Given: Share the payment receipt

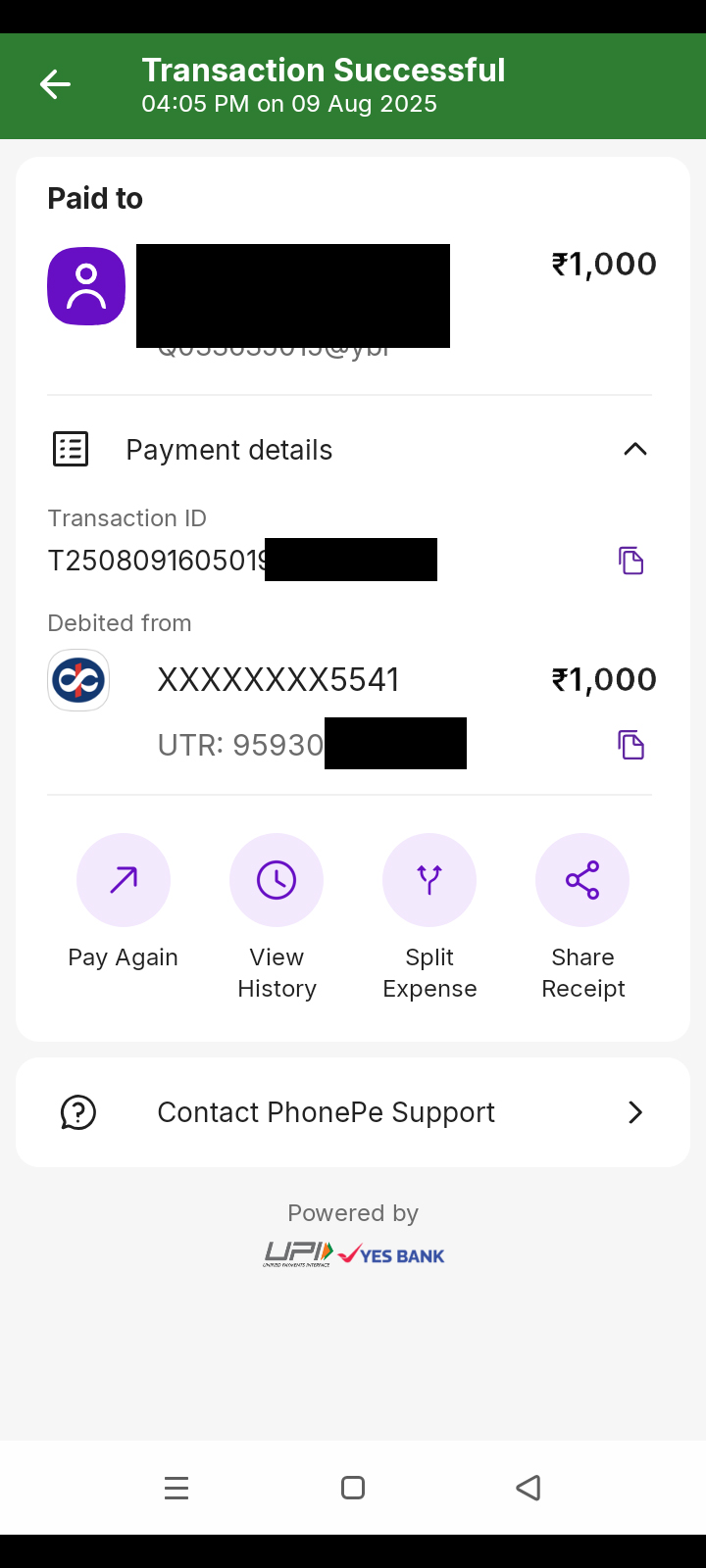Looking at the screenshot, I should (x=582, y=880).
